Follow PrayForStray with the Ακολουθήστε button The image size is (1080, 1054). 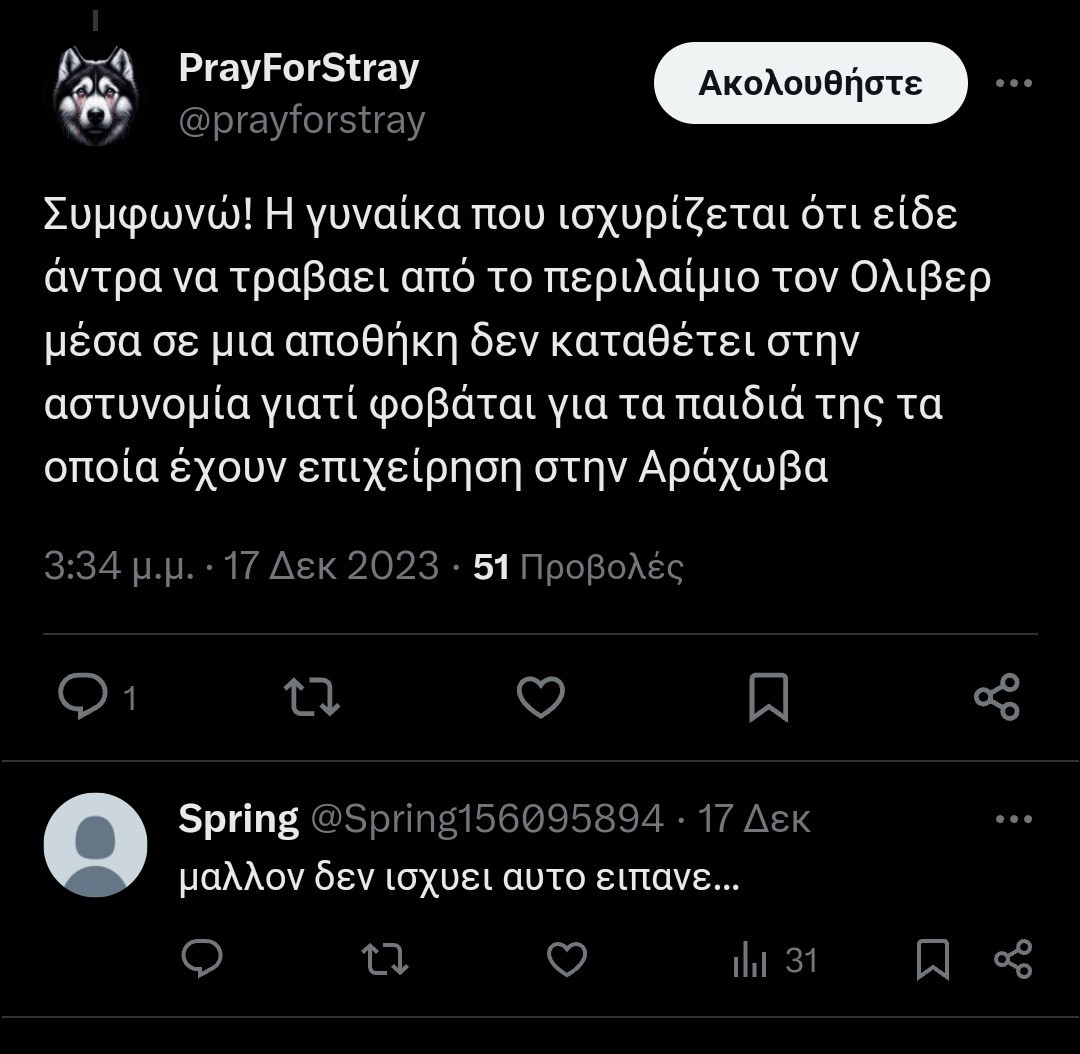point(810,83)
